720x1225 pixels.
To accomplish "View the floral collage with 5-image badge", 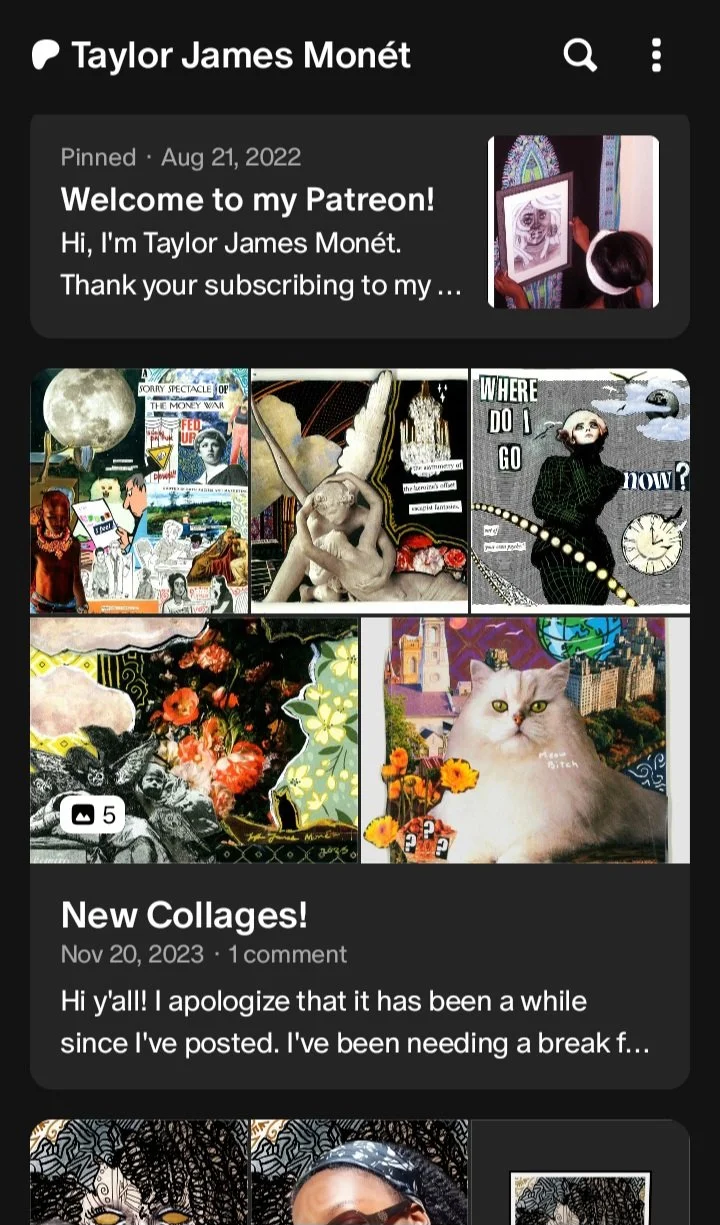I will [194, 740].
